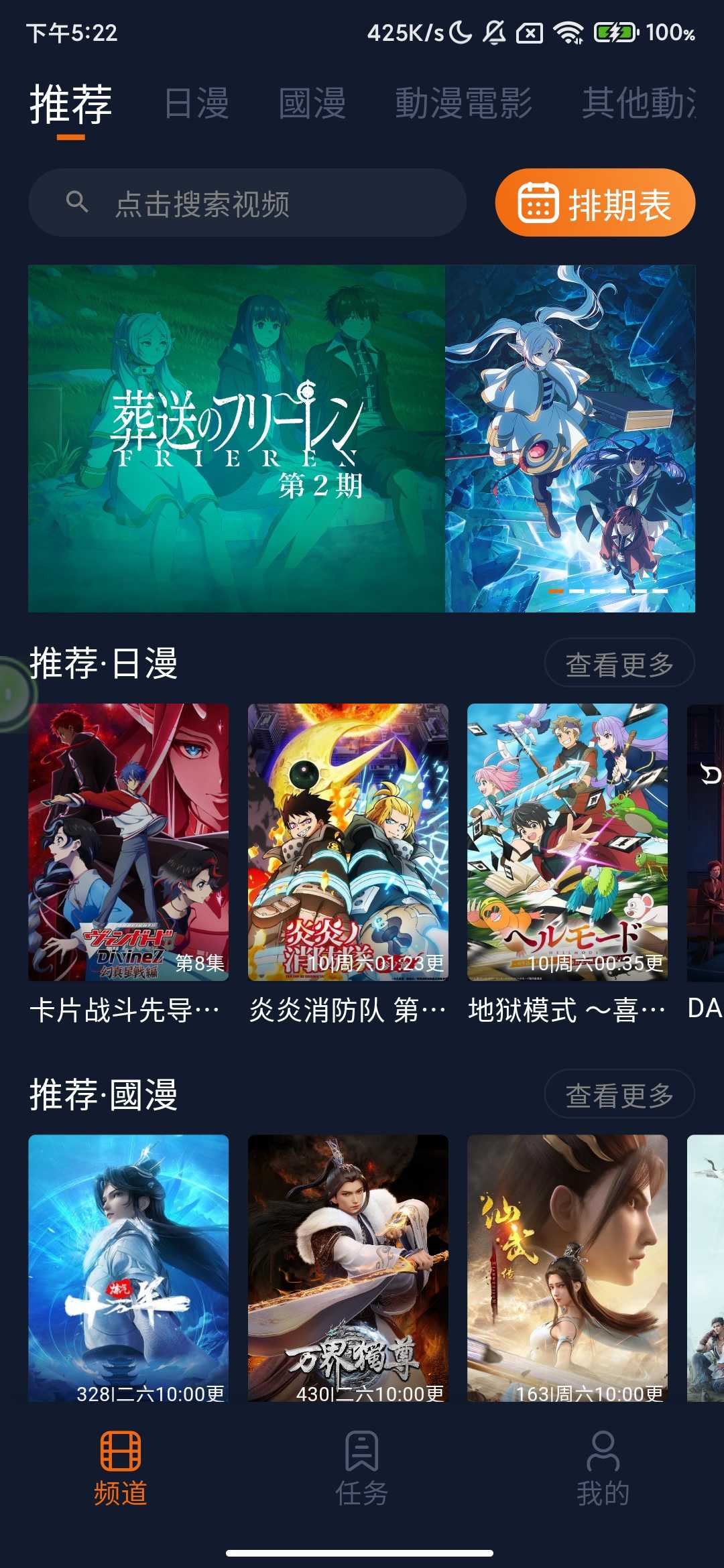Click the calendar icon on the 排期表 button

coord(539,202)
